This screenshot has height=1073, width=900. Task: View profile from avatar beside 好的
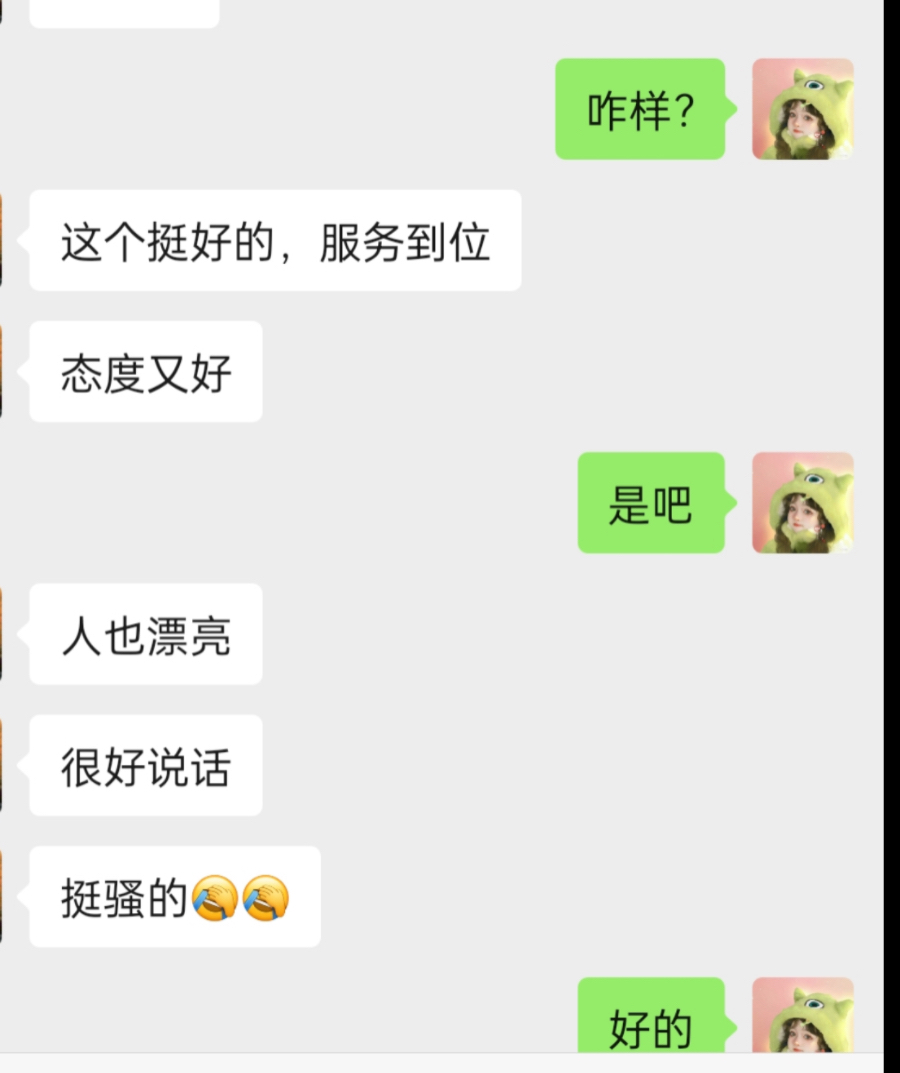[x=803, y=1016]
